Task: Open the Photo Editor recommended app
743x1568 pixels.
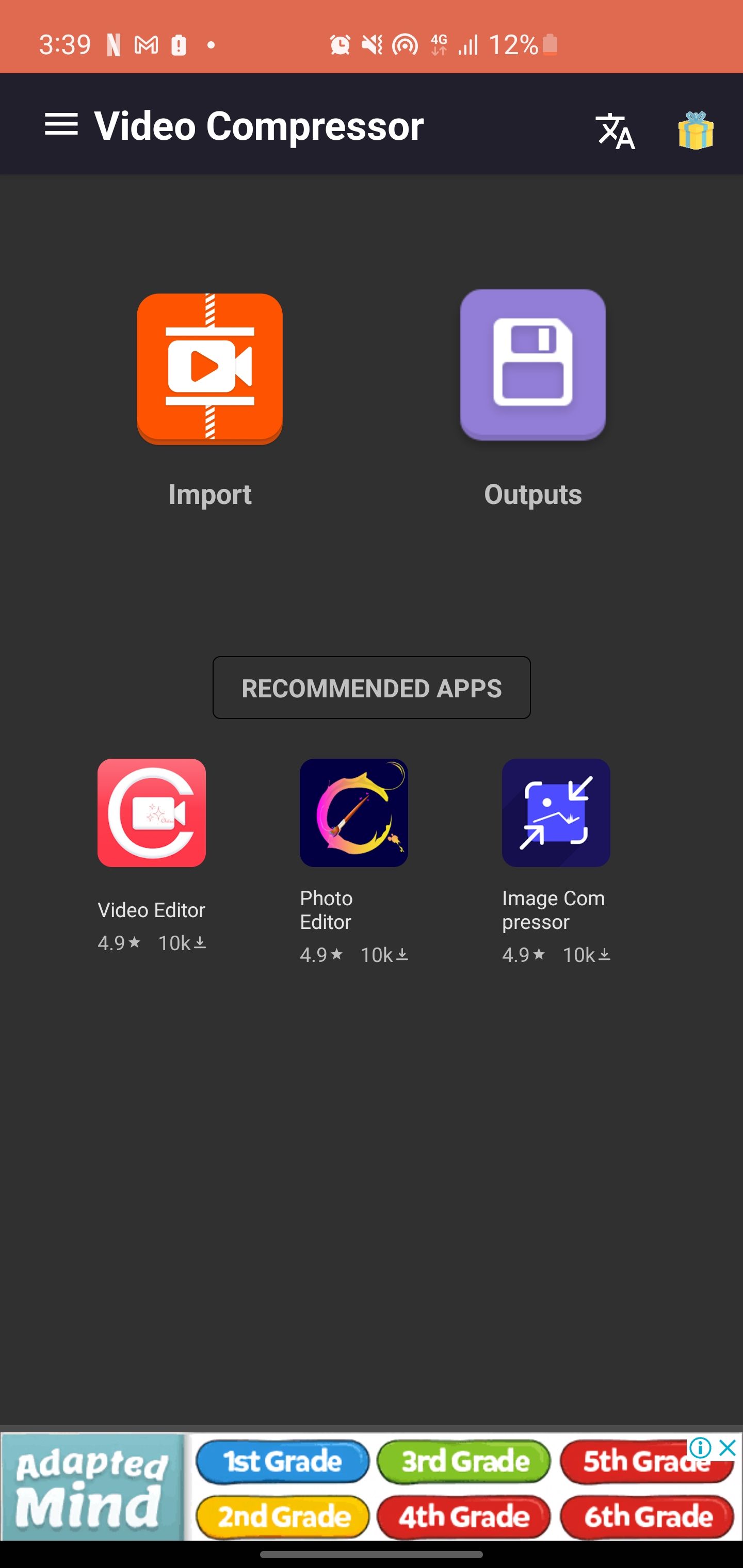Action: tap(354, 812)
